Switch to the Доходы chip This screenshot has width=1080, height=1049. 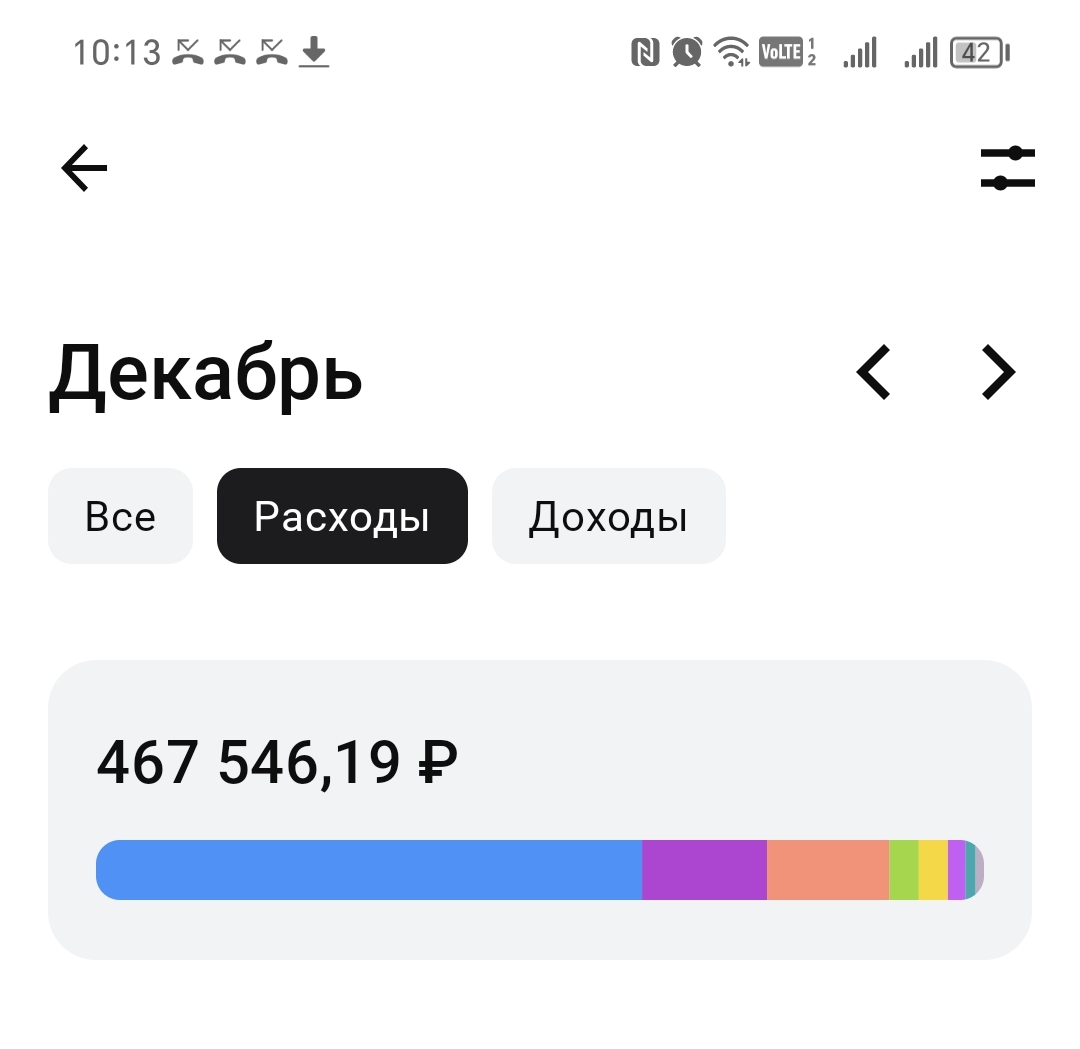tap(608, 516)
